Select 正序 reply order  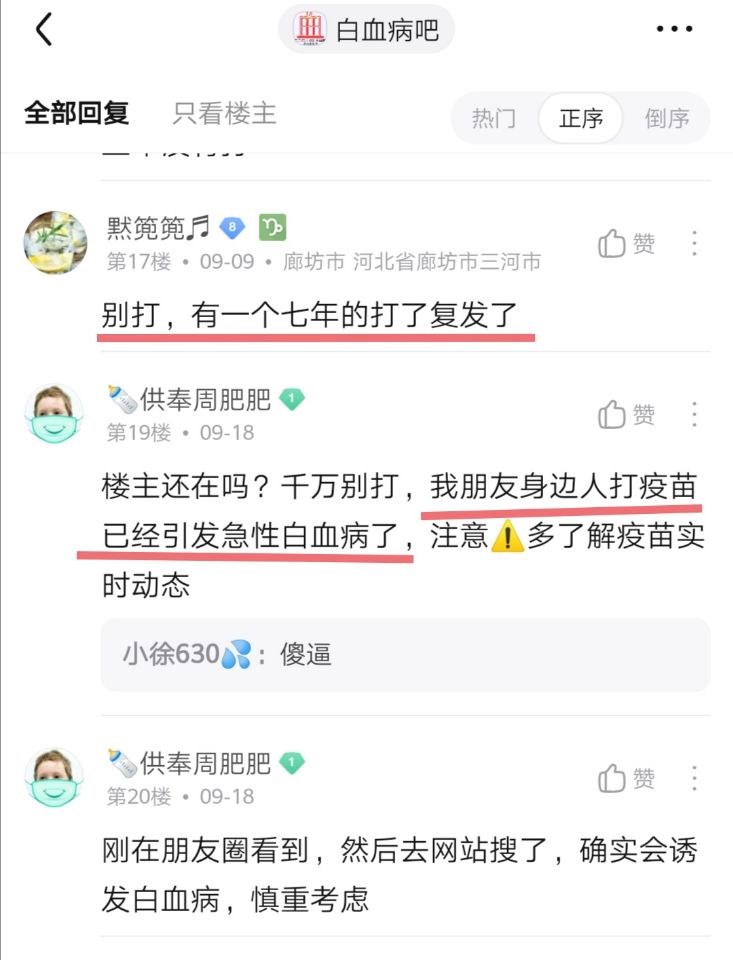(581, 119)
